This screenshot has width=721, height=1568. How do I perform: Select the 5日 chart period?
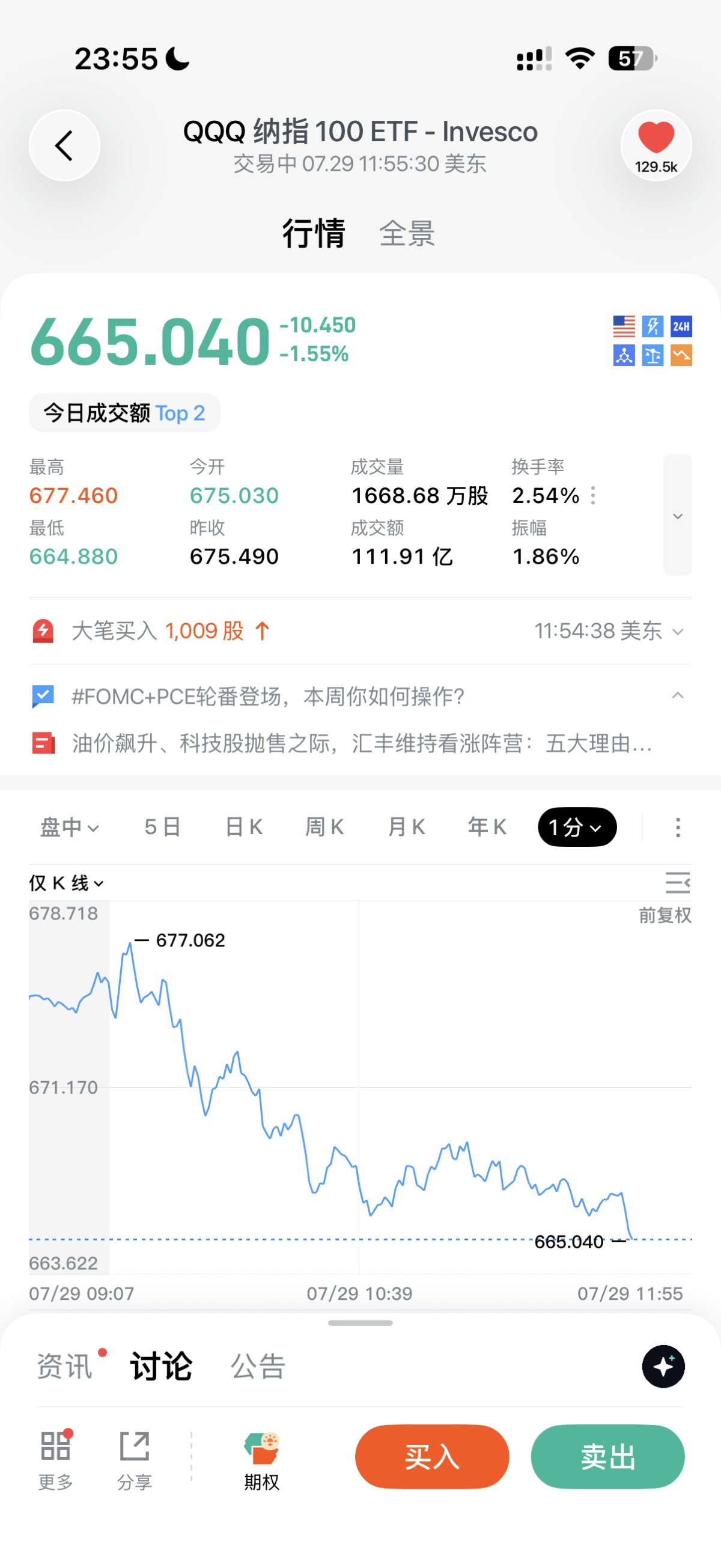click(x=163, y=827)
